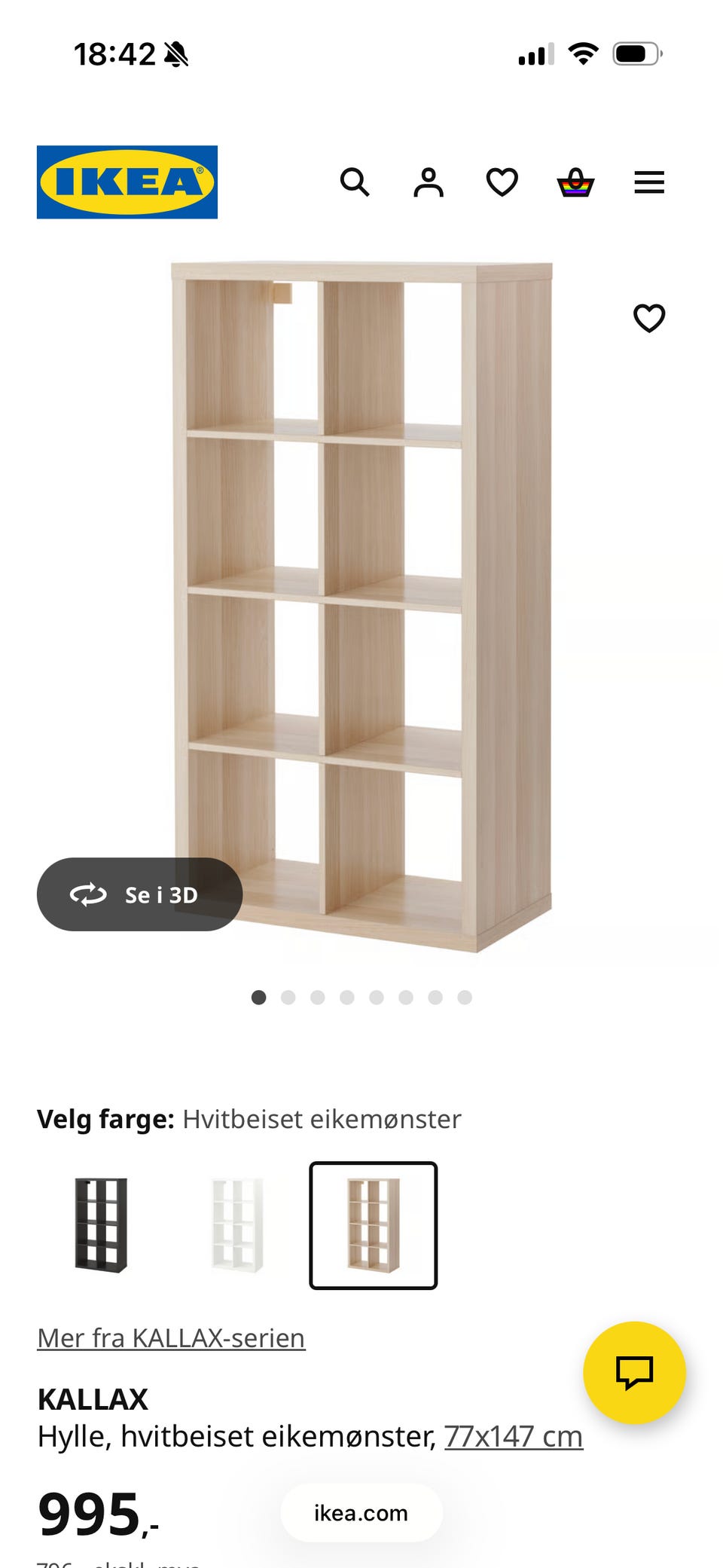Add the KALLAX shelf to favorites

[649, 319]
